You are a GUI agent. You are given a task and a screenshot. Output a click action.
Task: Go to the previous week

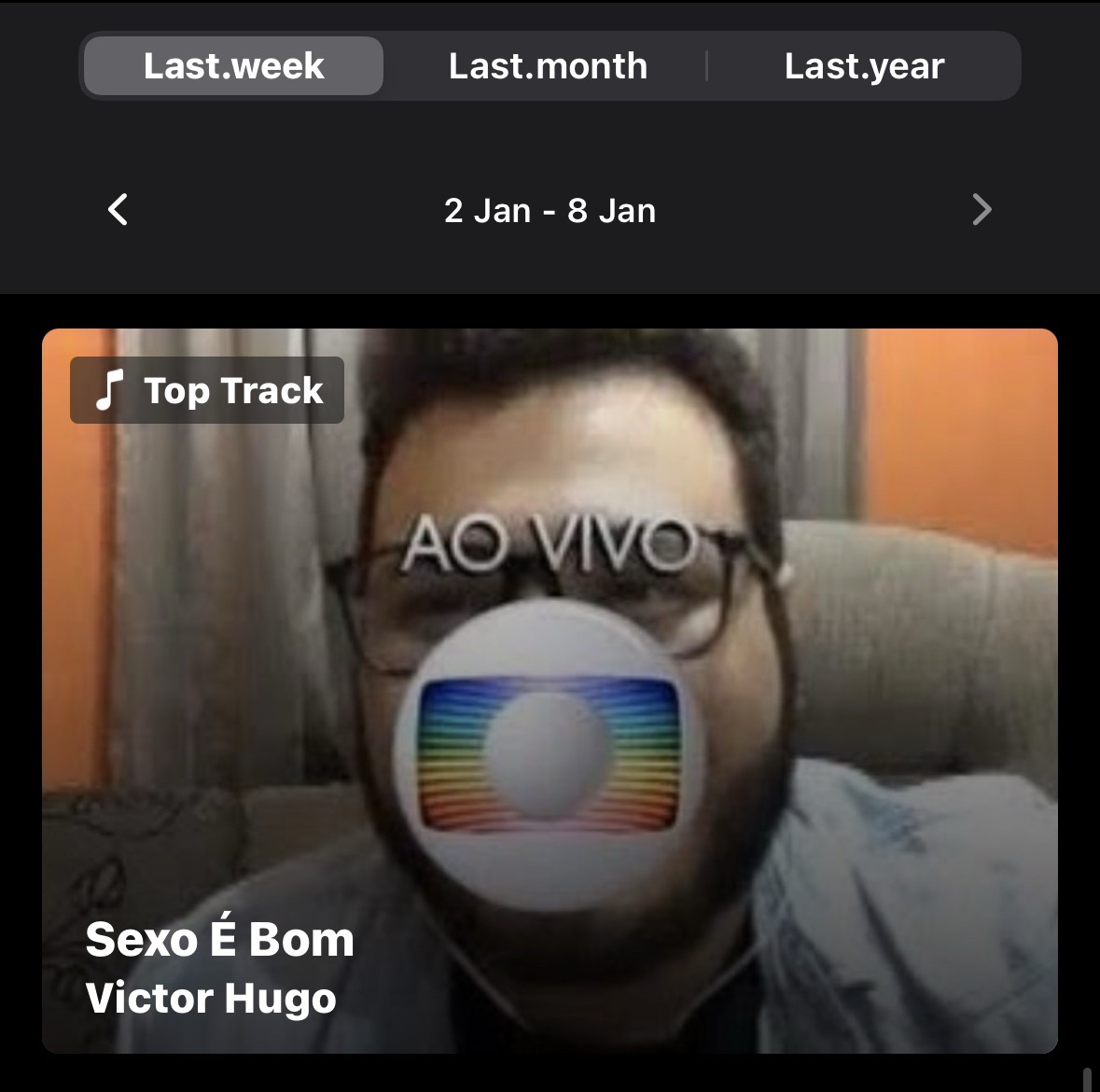pyautogui.click(x=118, y=210)
